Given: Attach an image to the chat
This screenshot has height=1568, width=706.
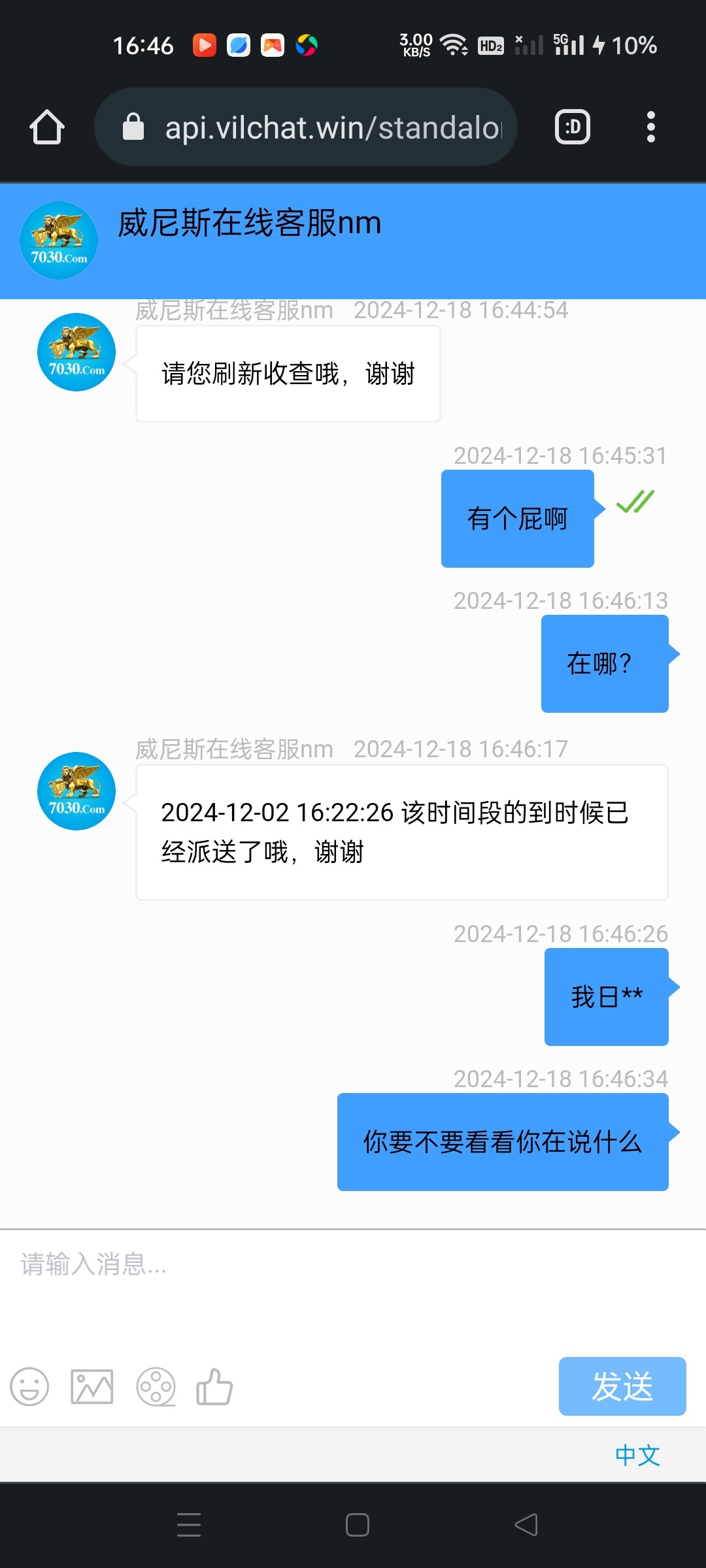Looking at the screenshot, I should pyautogui.click(x=92, y=1386).
